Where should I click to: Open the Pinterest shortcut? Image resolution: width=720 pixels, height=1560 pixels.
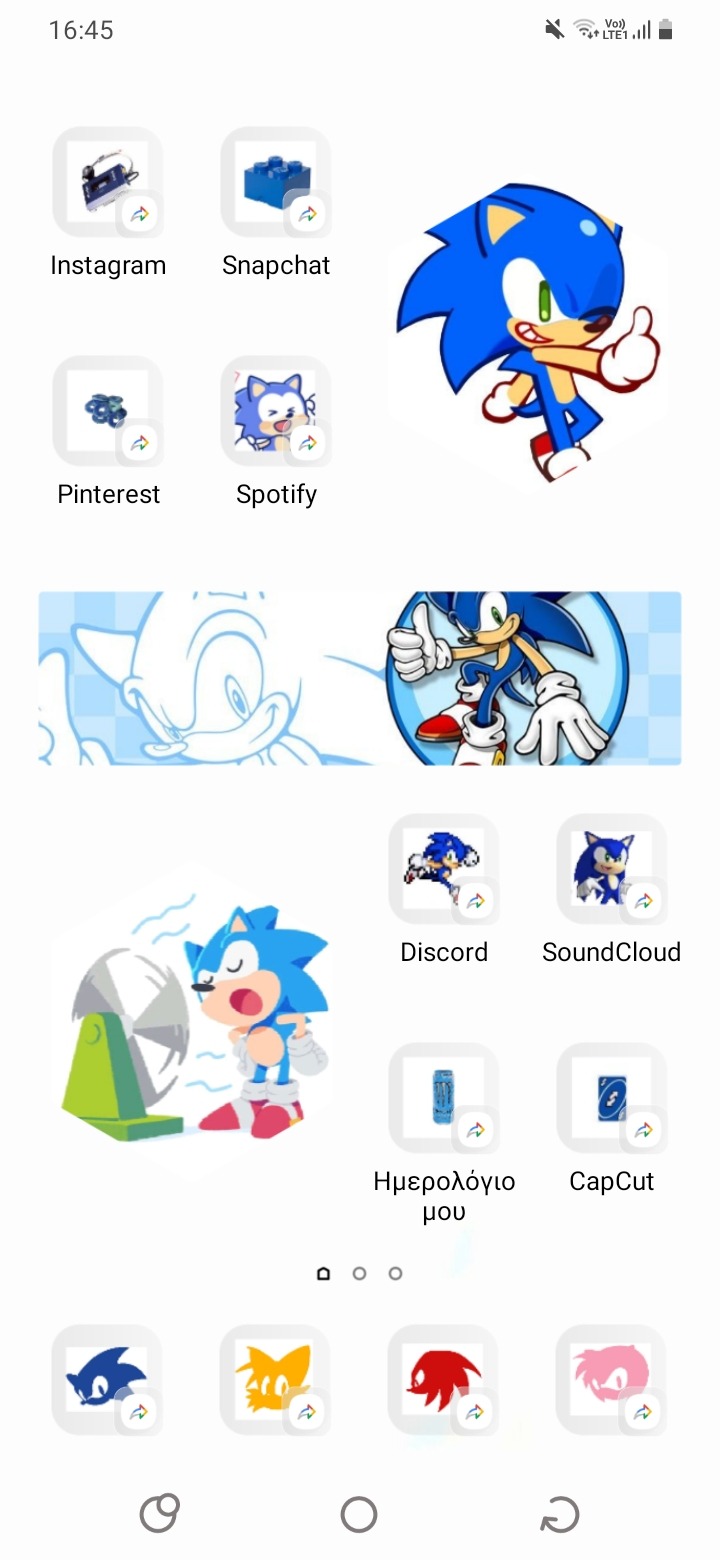click(107, 411)
